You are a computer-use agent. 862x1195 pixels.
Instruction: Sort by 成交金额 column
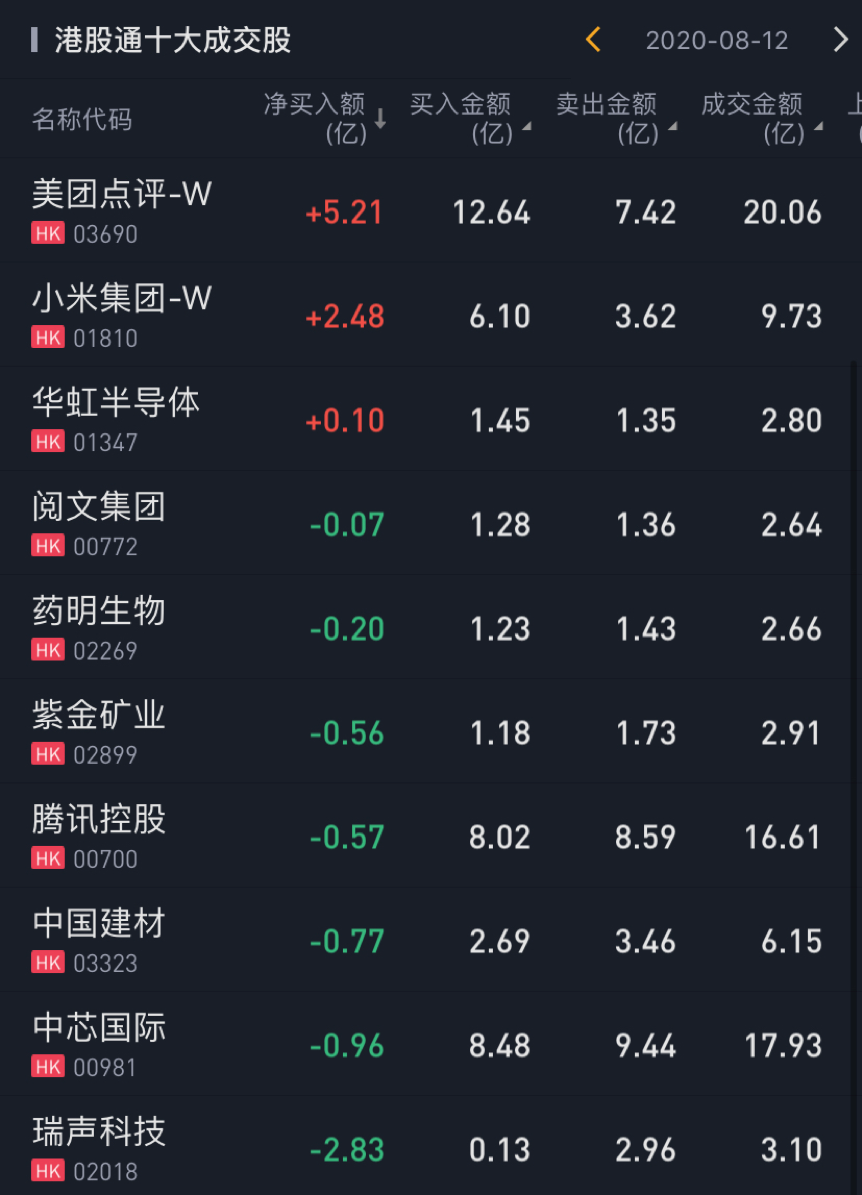click(x=760, y=119)
